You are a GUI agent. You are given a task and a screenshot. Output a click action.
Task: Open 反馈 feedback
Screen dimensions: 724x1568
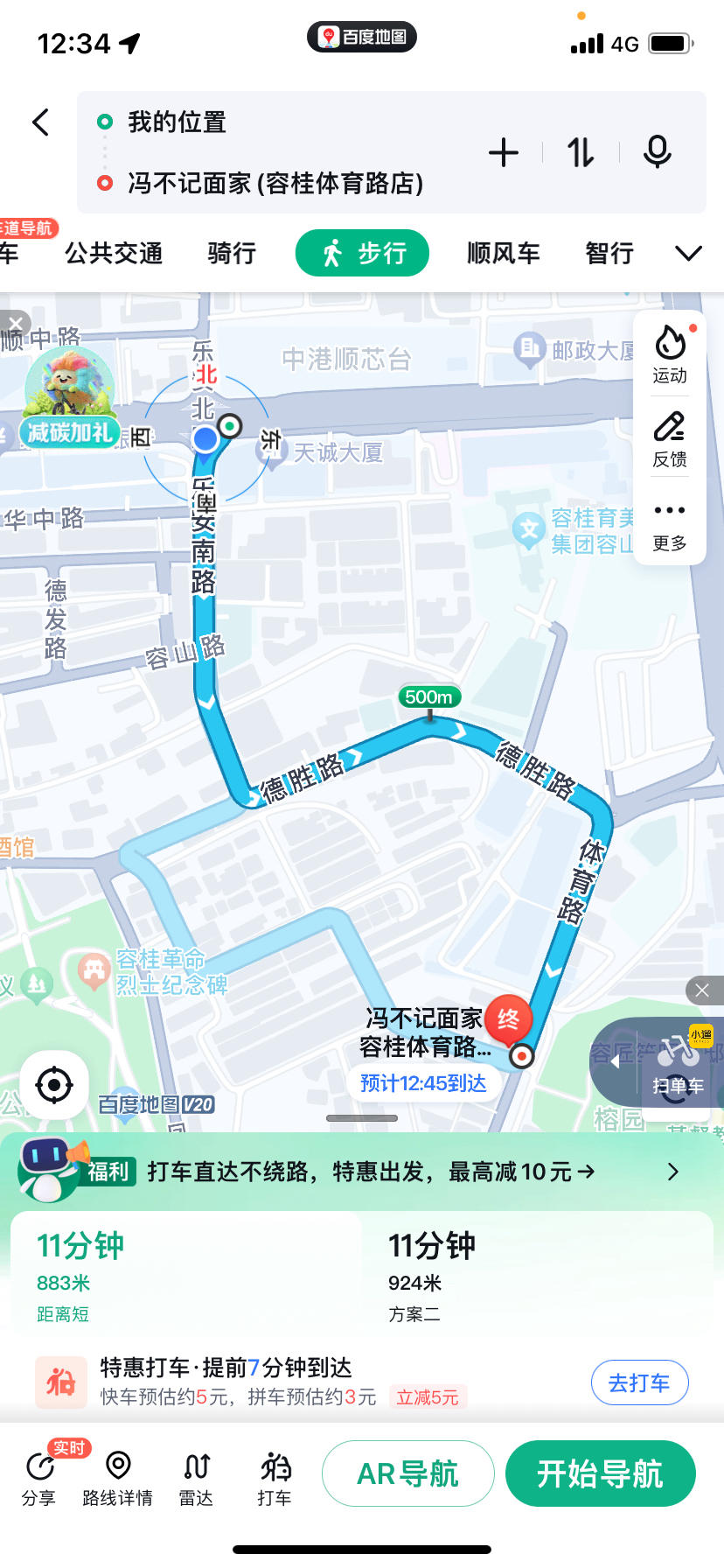pyautogui.click(x=670, y=439)
